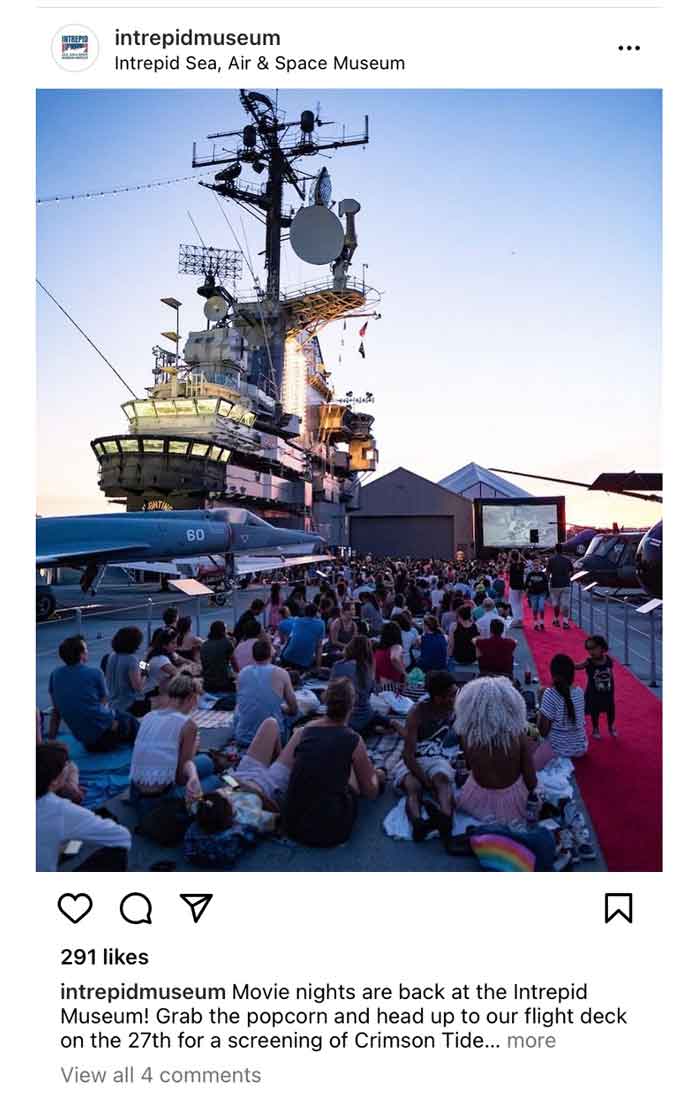Open the post's three-dot overflow menu
Screen dimensions: 700x1097
(x=628, y=48)
